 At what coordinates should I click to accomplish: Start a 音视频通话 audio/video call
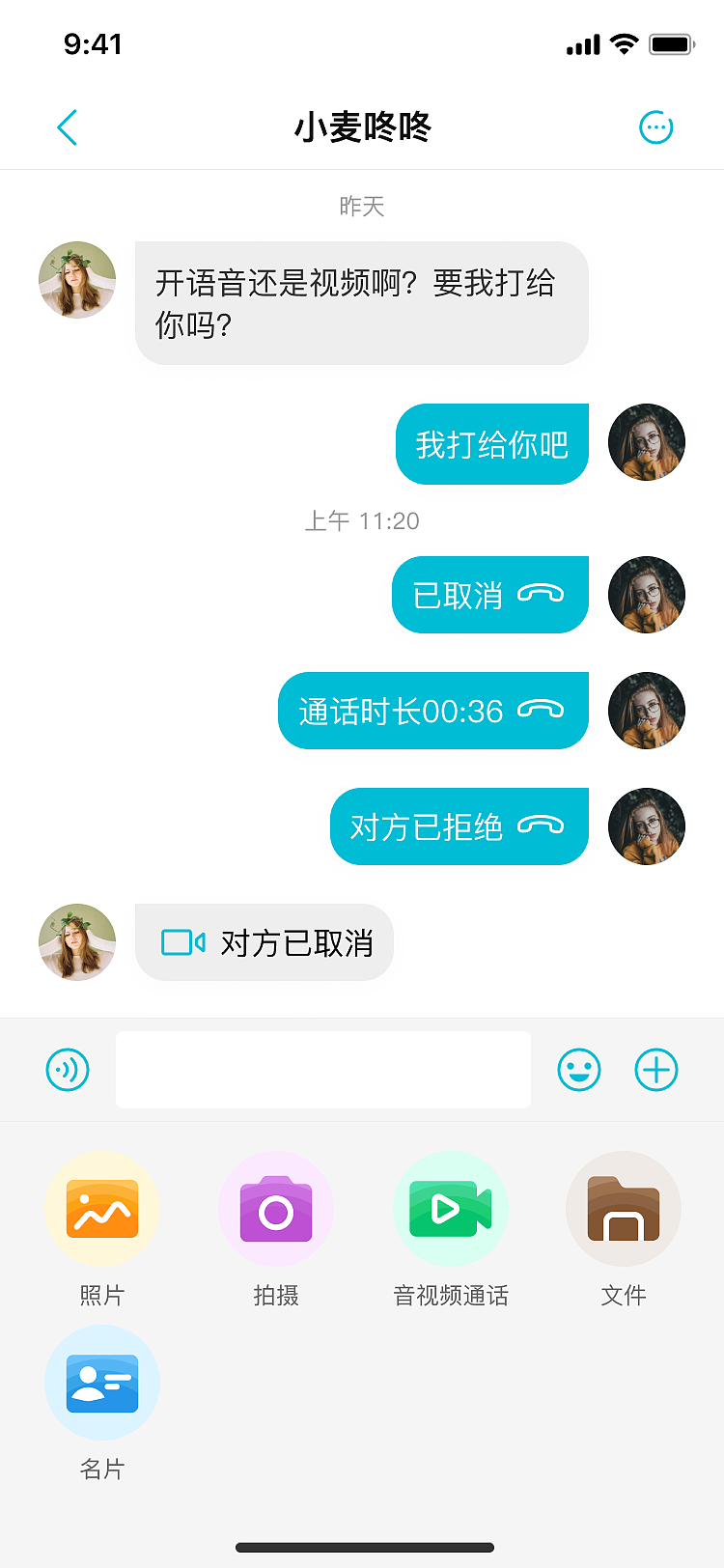coord(450,1209)
